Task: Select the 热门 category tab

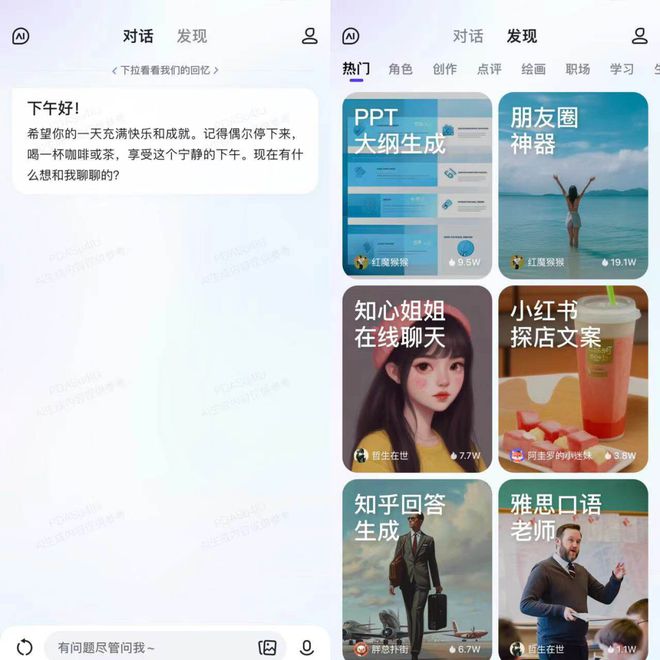Action: coord(356,69)
